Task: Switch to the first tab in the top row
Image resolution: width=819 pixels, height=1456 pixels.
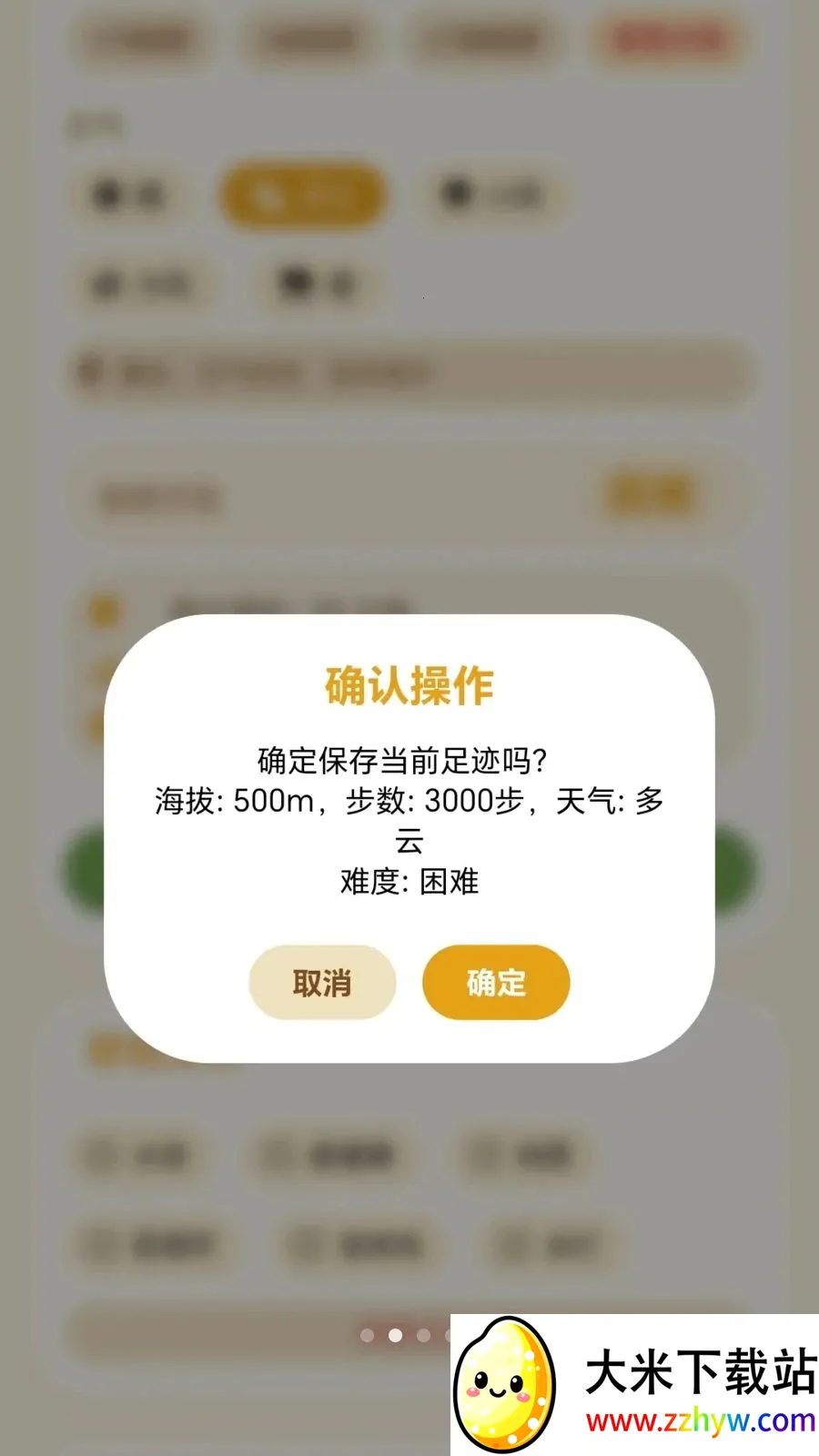Action: [x=141, y=38]
